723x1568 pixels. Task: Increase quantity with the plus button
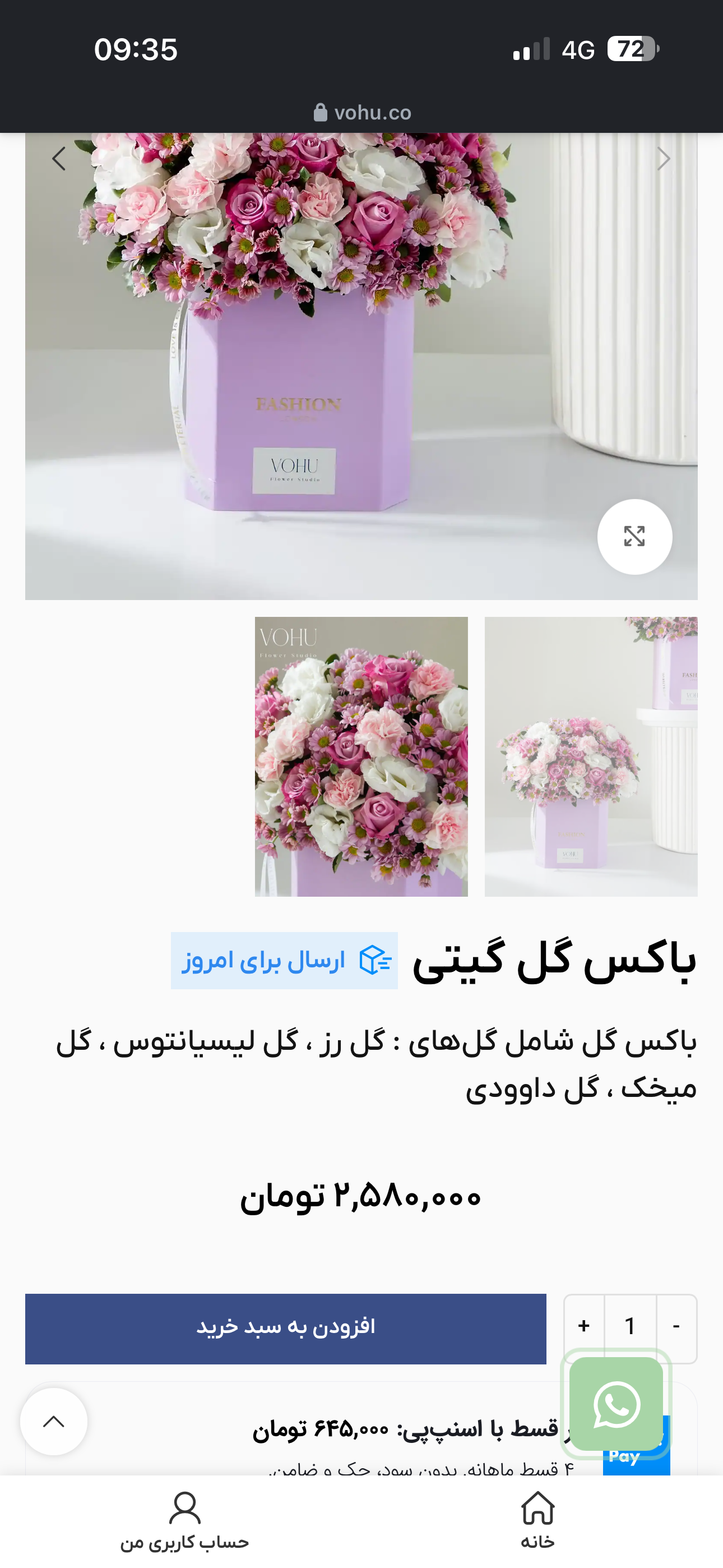(583, 1326)
